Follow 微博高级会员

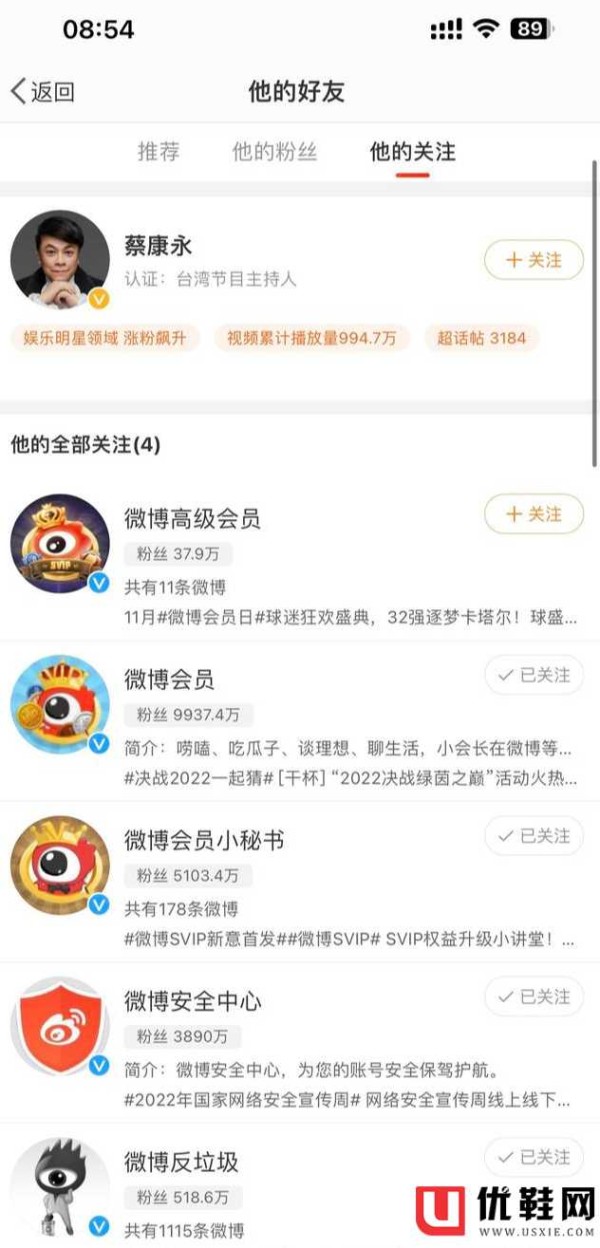pyautogui.click(x=534, y=514)
